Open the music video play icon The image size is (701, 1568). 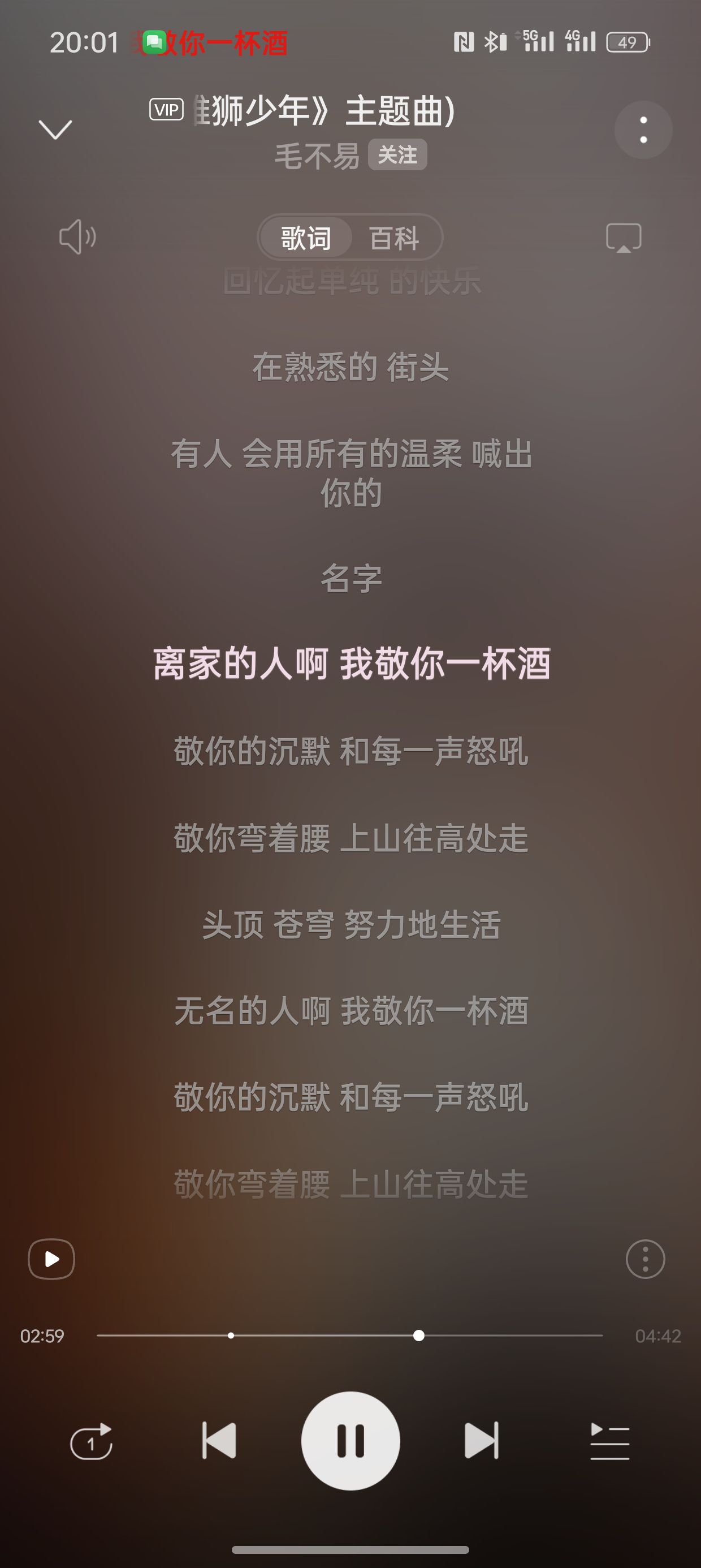51,1258
